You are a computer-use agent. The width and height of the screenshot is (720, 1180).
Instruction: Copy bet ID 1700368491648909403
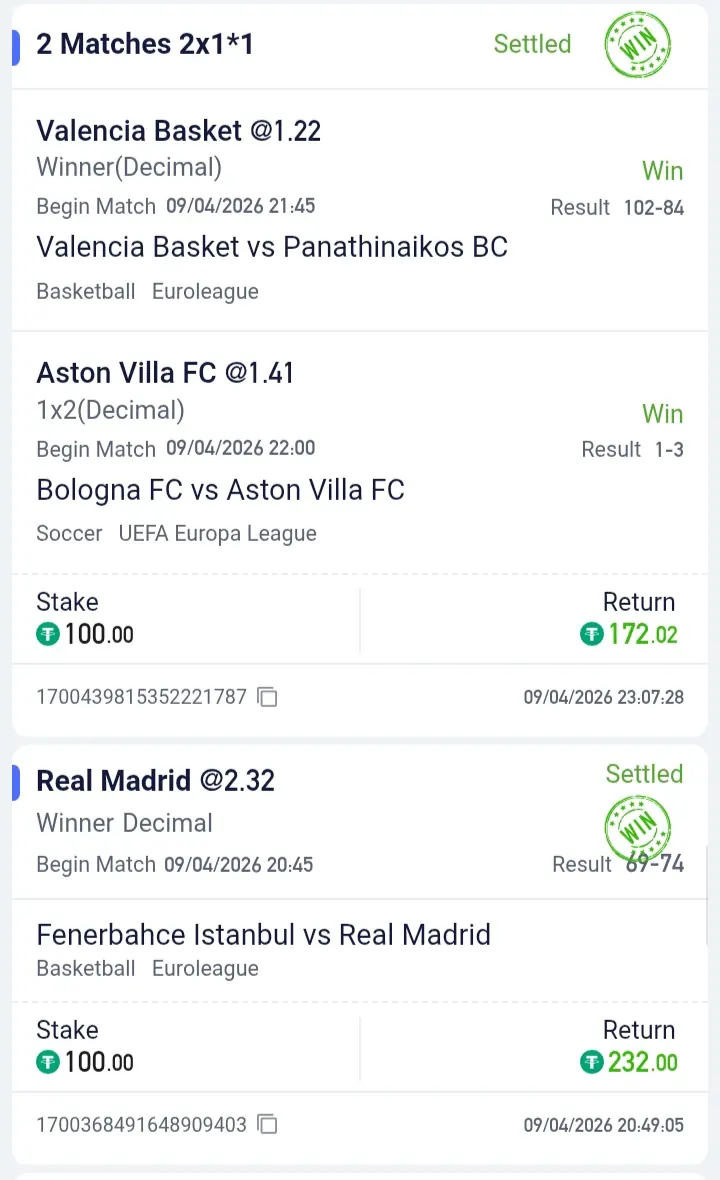point(267,1125)
